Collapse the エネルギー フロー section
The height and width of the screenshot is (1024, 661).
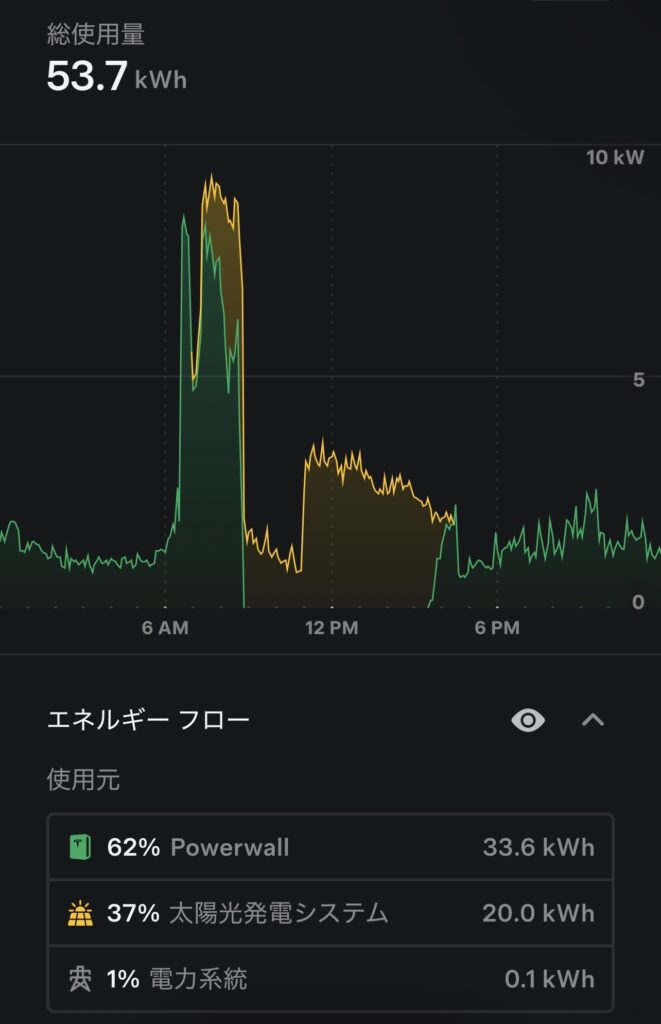click(593, 720)
